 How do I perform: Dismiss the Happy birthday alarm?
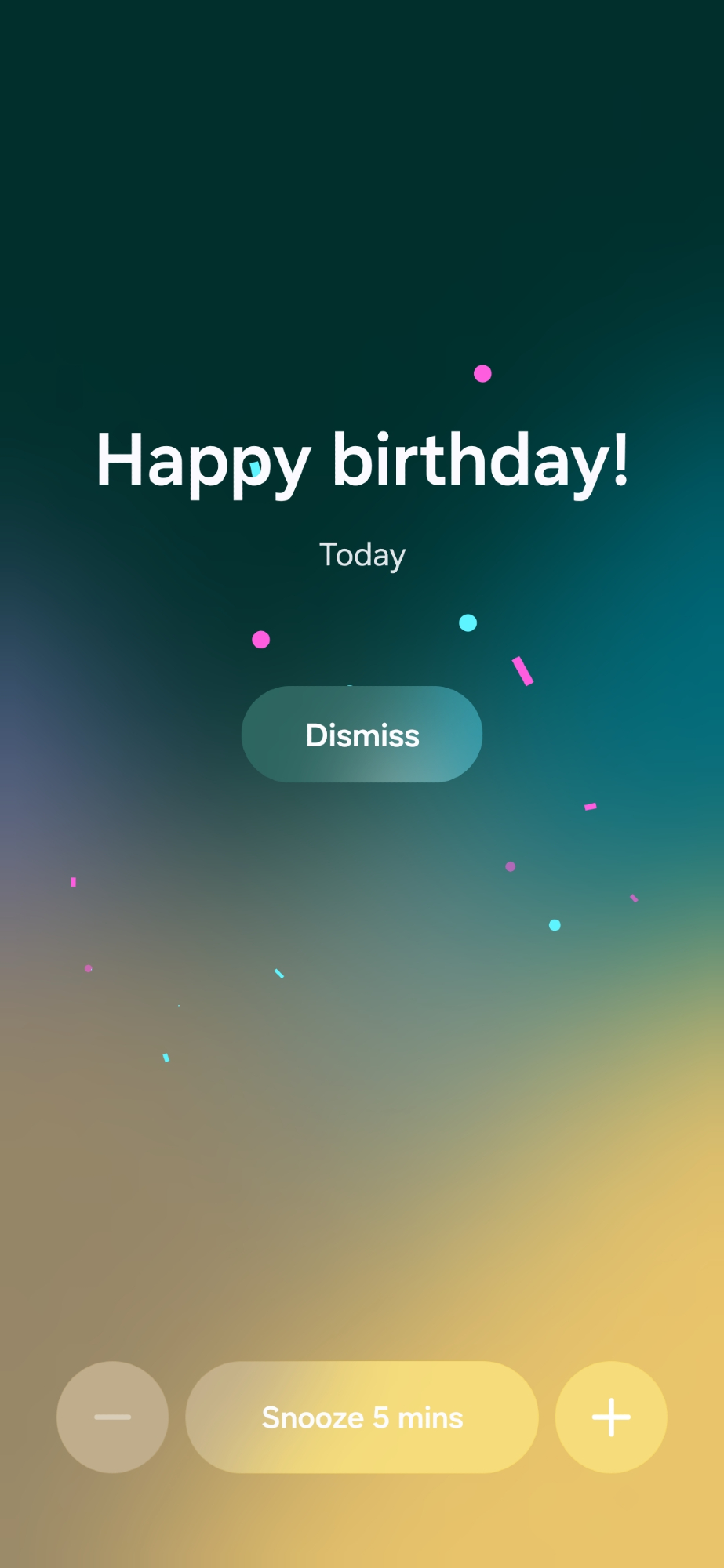362,735
